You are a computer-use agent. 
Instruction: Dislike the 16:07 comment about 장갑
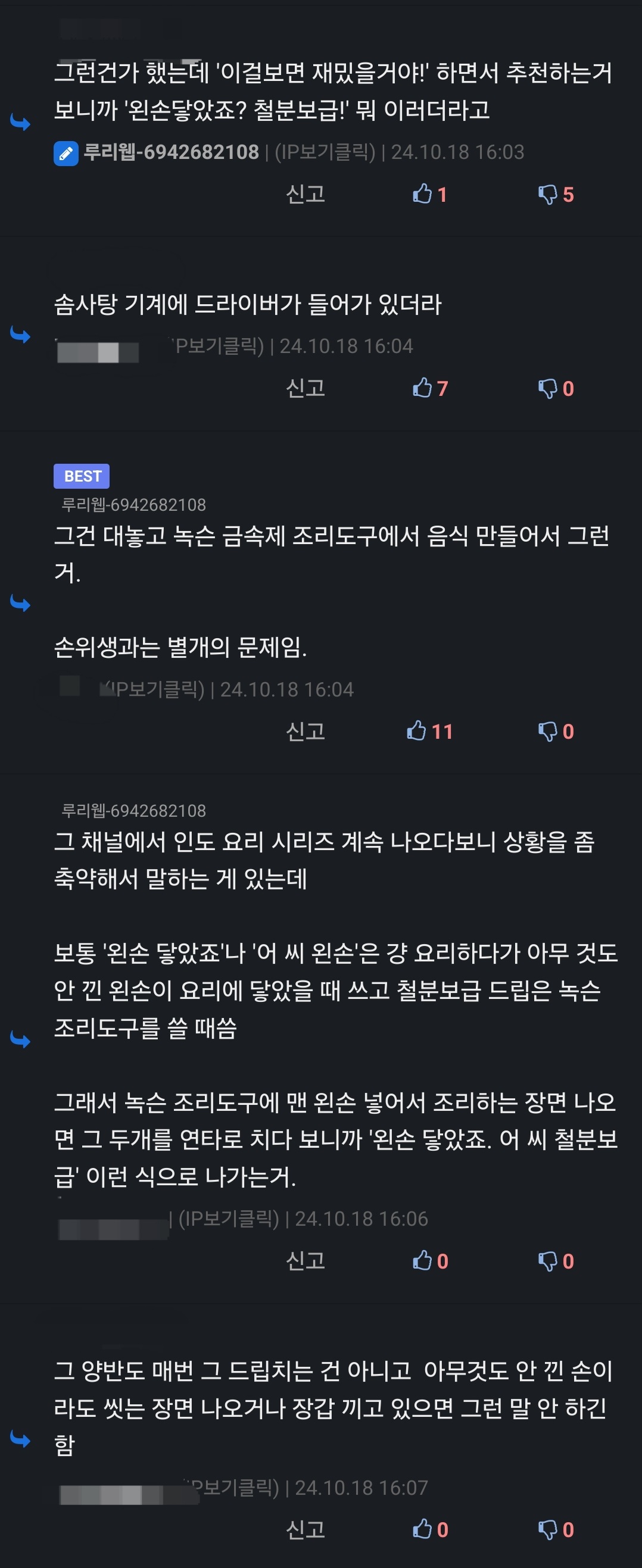pyautogui.click(x=556, y=1529)
